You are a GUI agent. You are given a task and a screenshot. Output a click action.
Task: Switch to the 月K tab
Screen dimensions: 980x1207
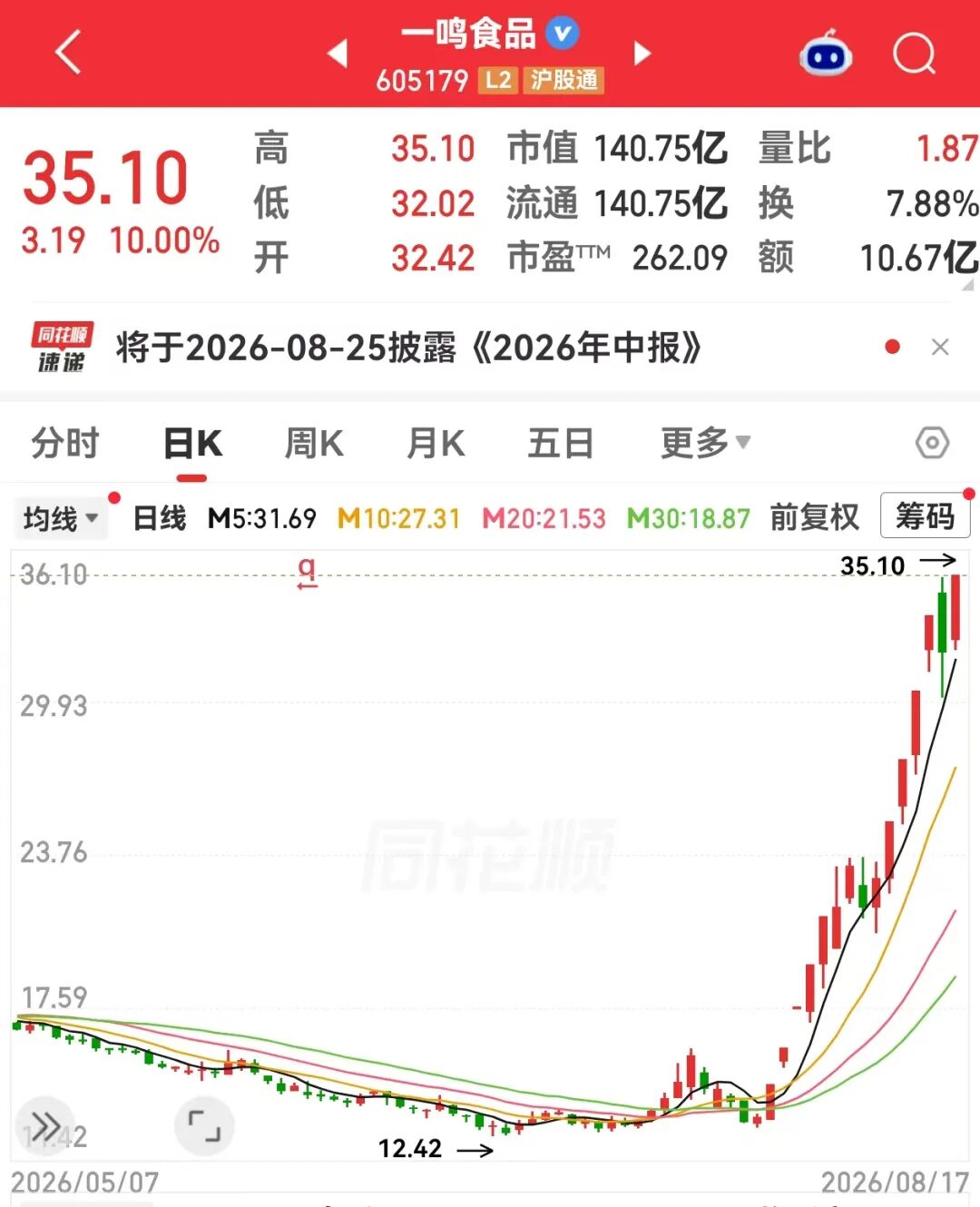point(436,444)
